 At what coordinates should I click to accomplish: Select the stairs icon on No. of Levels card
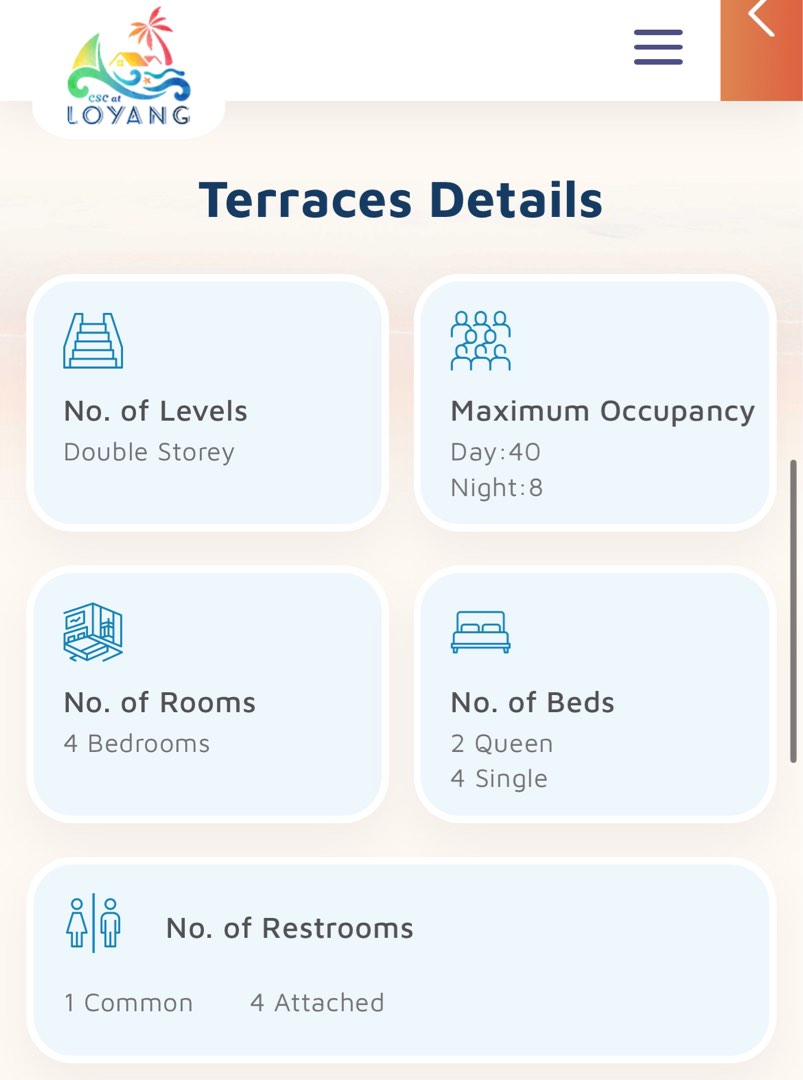(x=93, y=339)
